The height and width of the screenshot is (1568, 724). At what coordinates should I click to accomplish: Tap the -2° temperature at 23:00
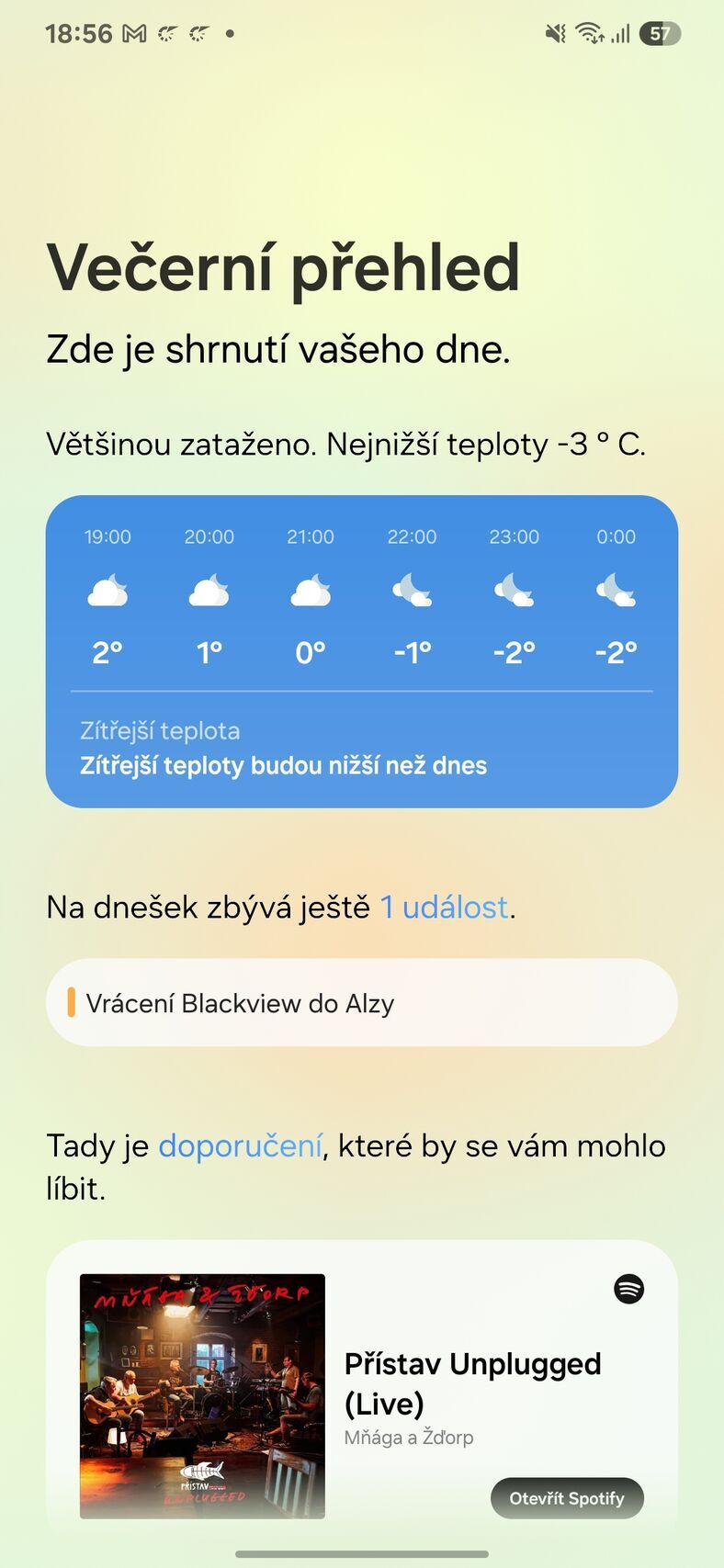pos(514,650)
